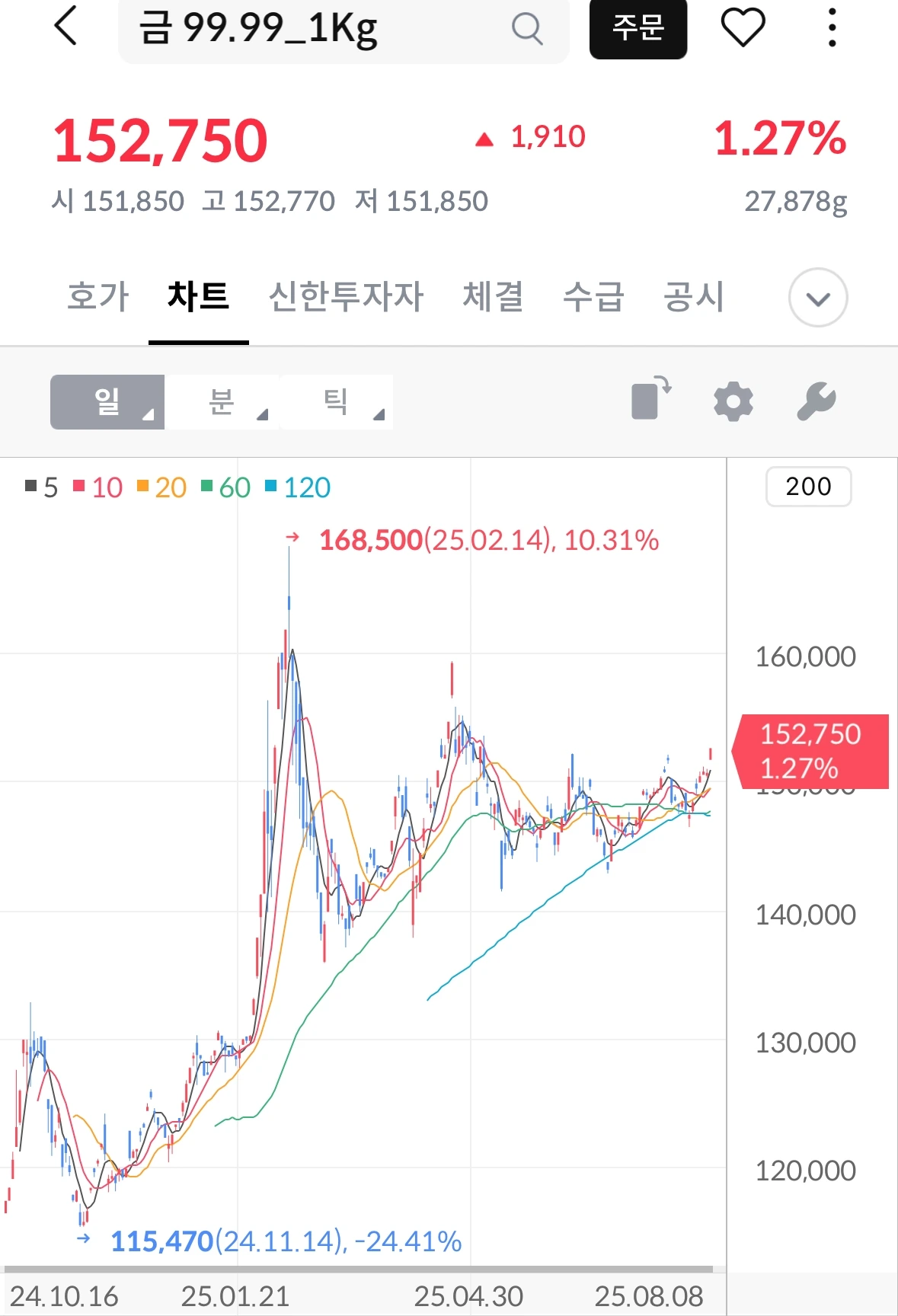Tap the back arrow to exit stock view

click(65, 28)
